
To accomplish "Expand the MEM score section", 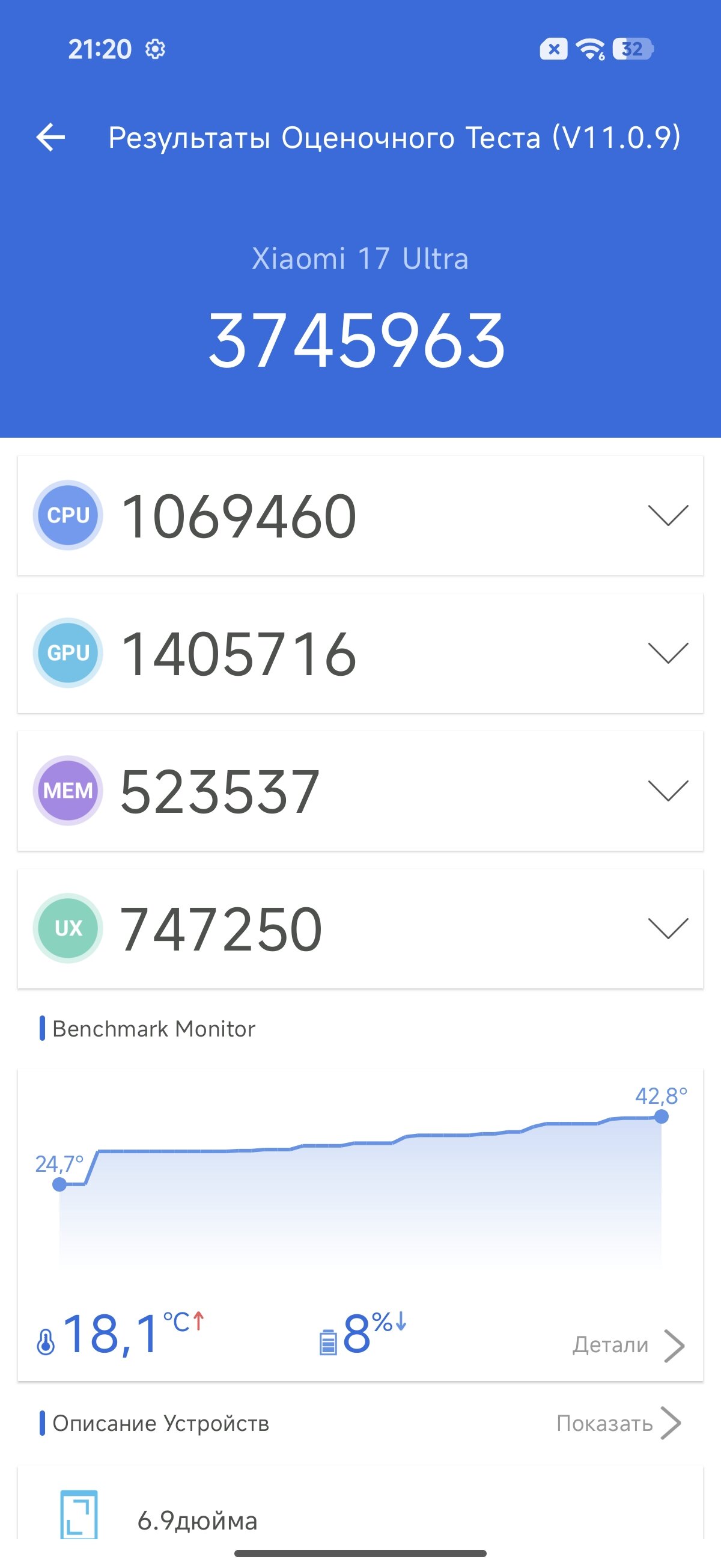I will coord(668,791).
